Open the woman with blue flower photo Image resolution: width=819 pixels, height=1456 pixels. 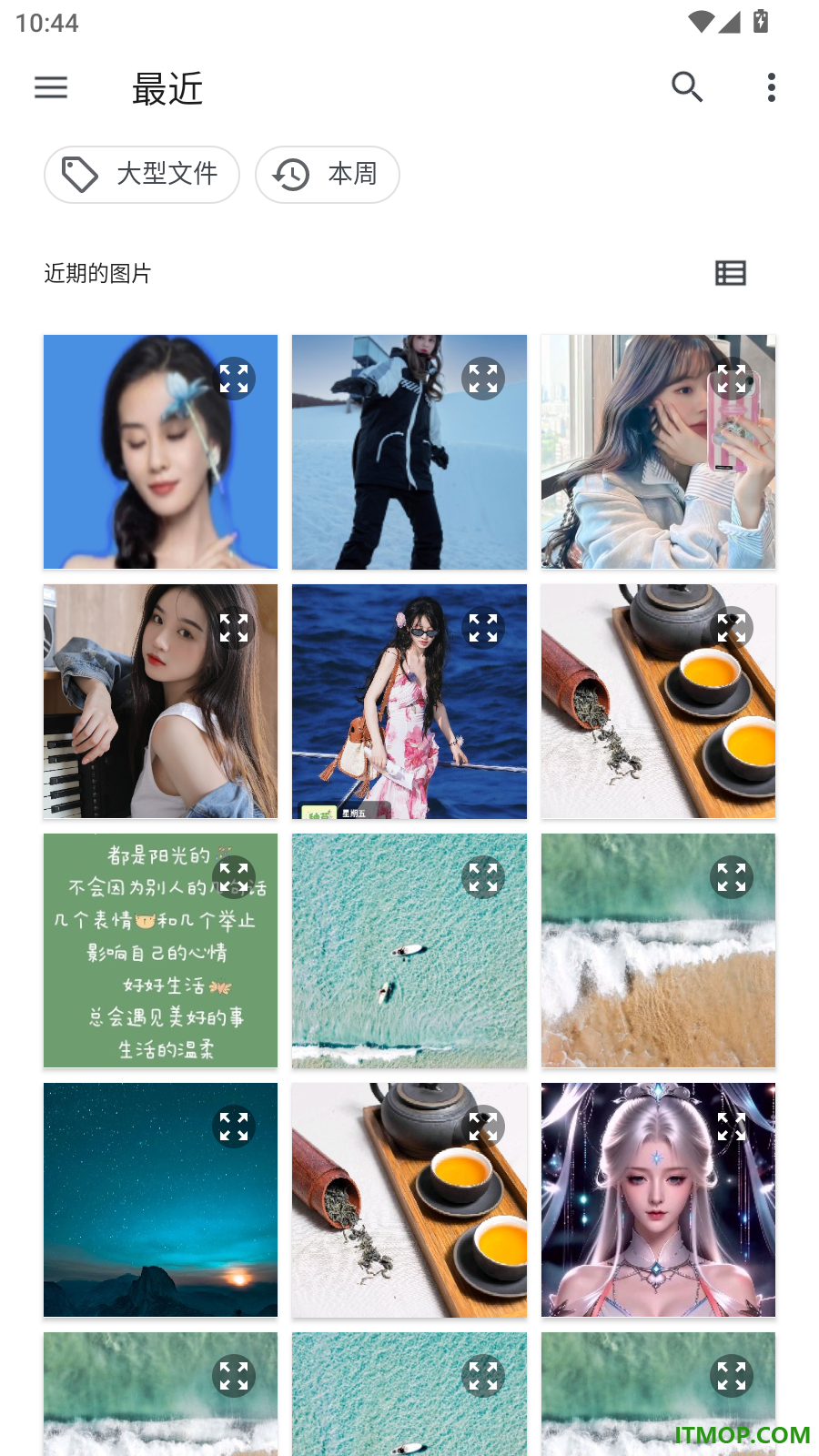click(x=160, y=451)
